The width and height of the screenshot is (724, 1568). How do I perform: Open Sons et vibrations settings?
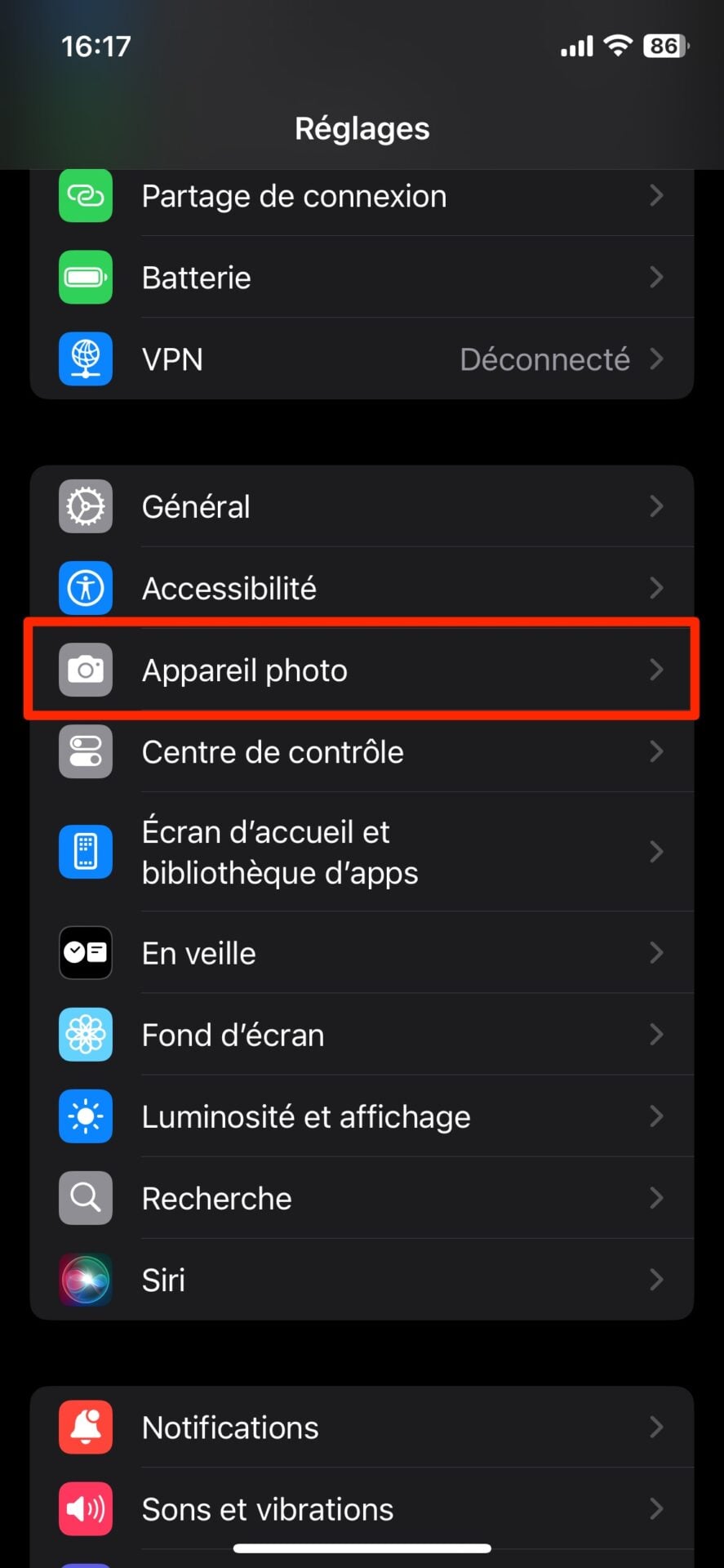[x=362, y=1509]
